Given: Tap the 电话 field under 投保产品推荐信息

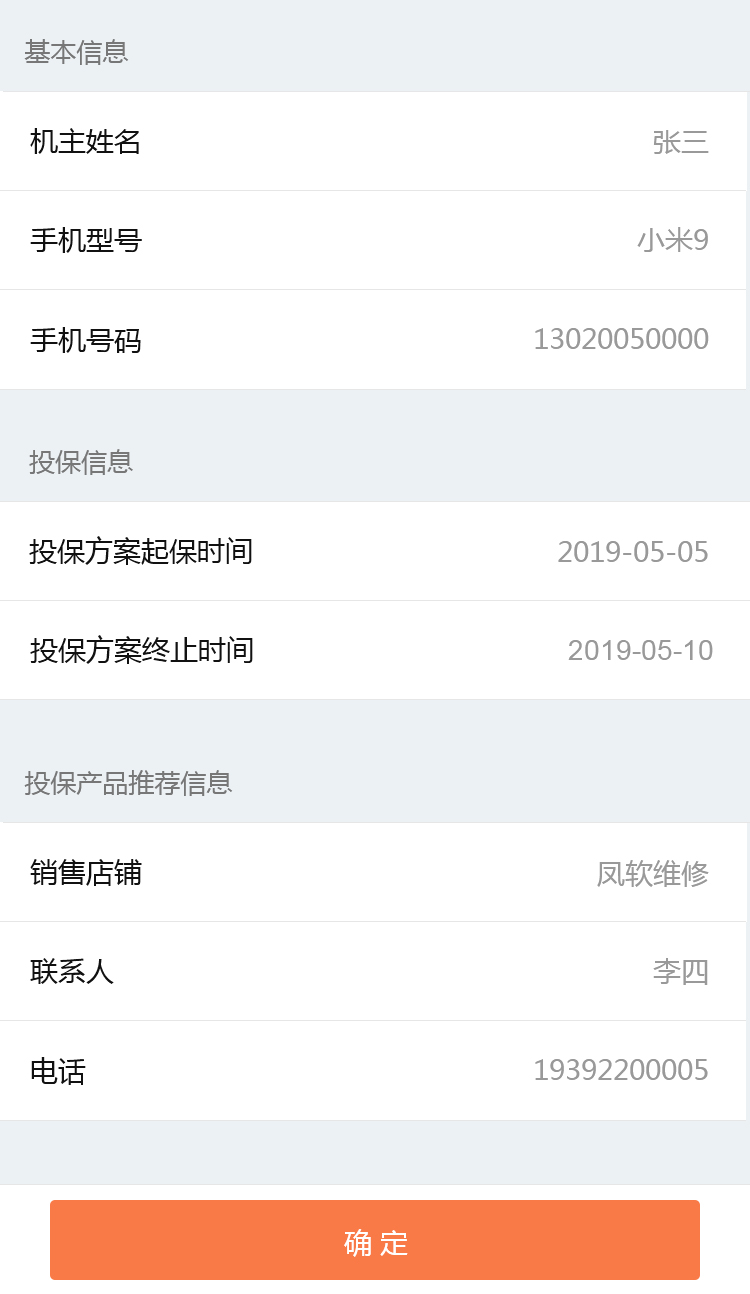Looking at the screenshot, I should (620, 1071).
